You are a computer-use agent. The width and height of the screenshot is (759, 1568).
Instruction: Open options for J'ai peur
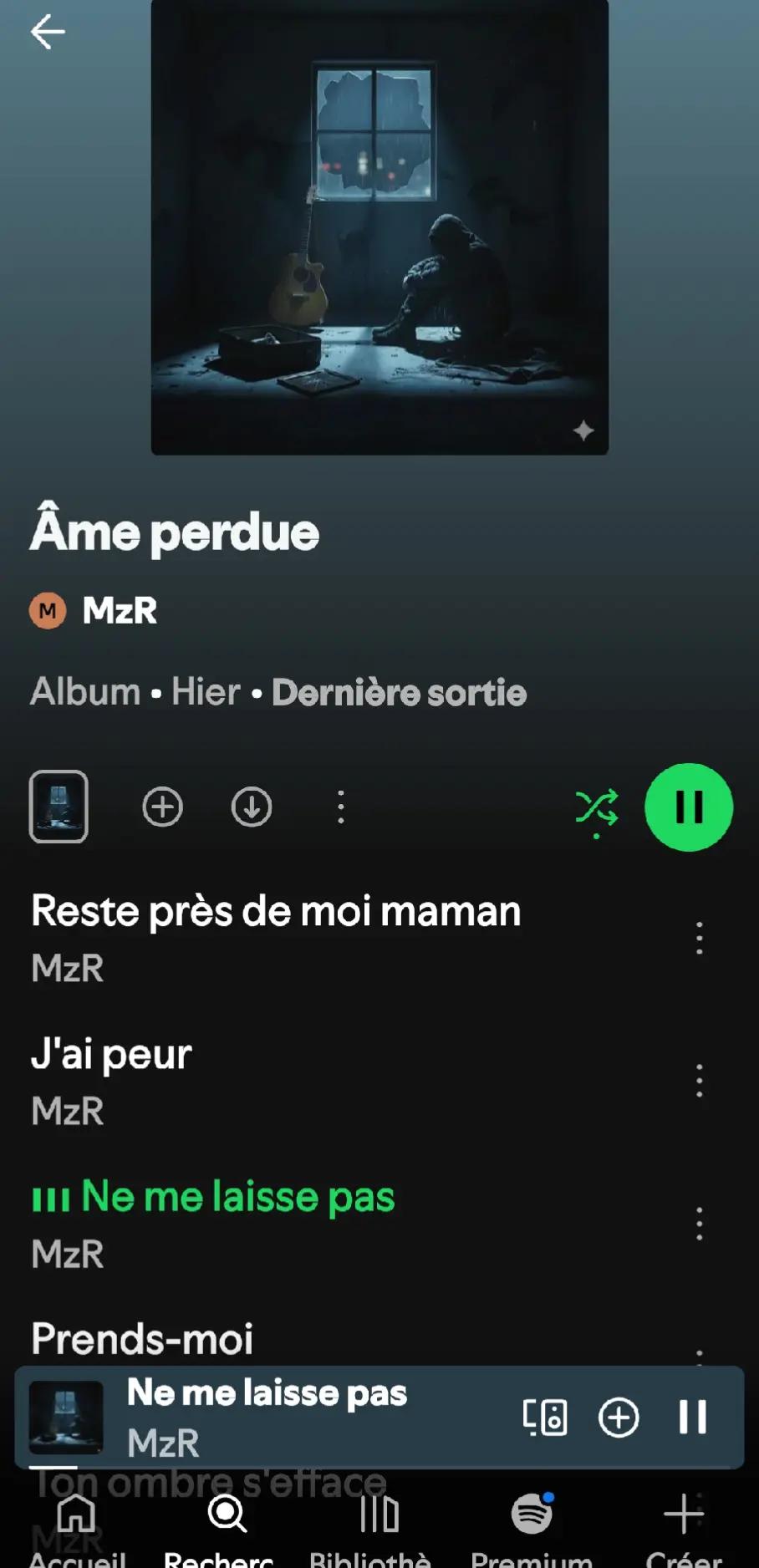[x=700, y=1081]
